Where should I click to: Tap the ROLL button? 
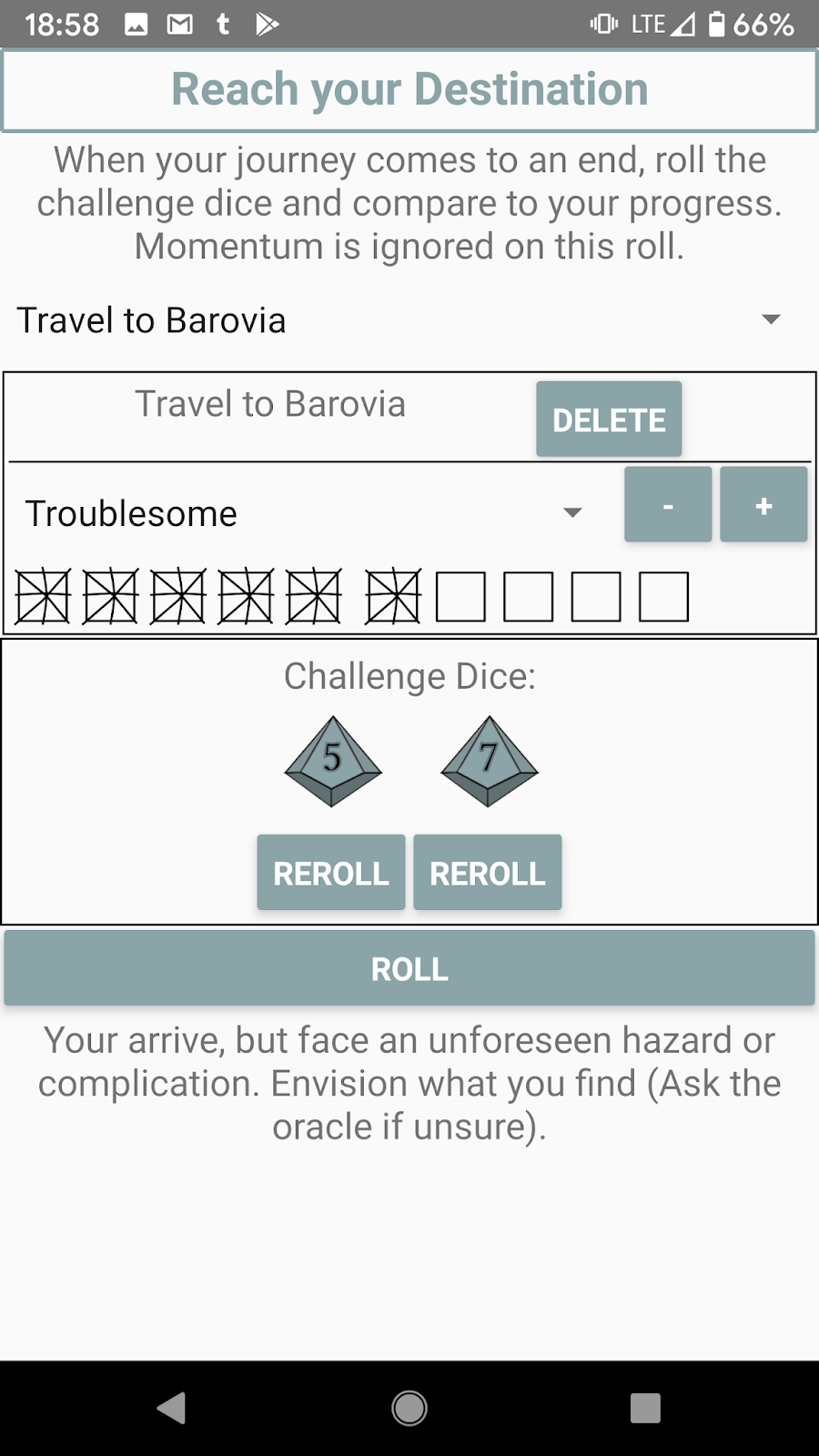click(409, 968)
